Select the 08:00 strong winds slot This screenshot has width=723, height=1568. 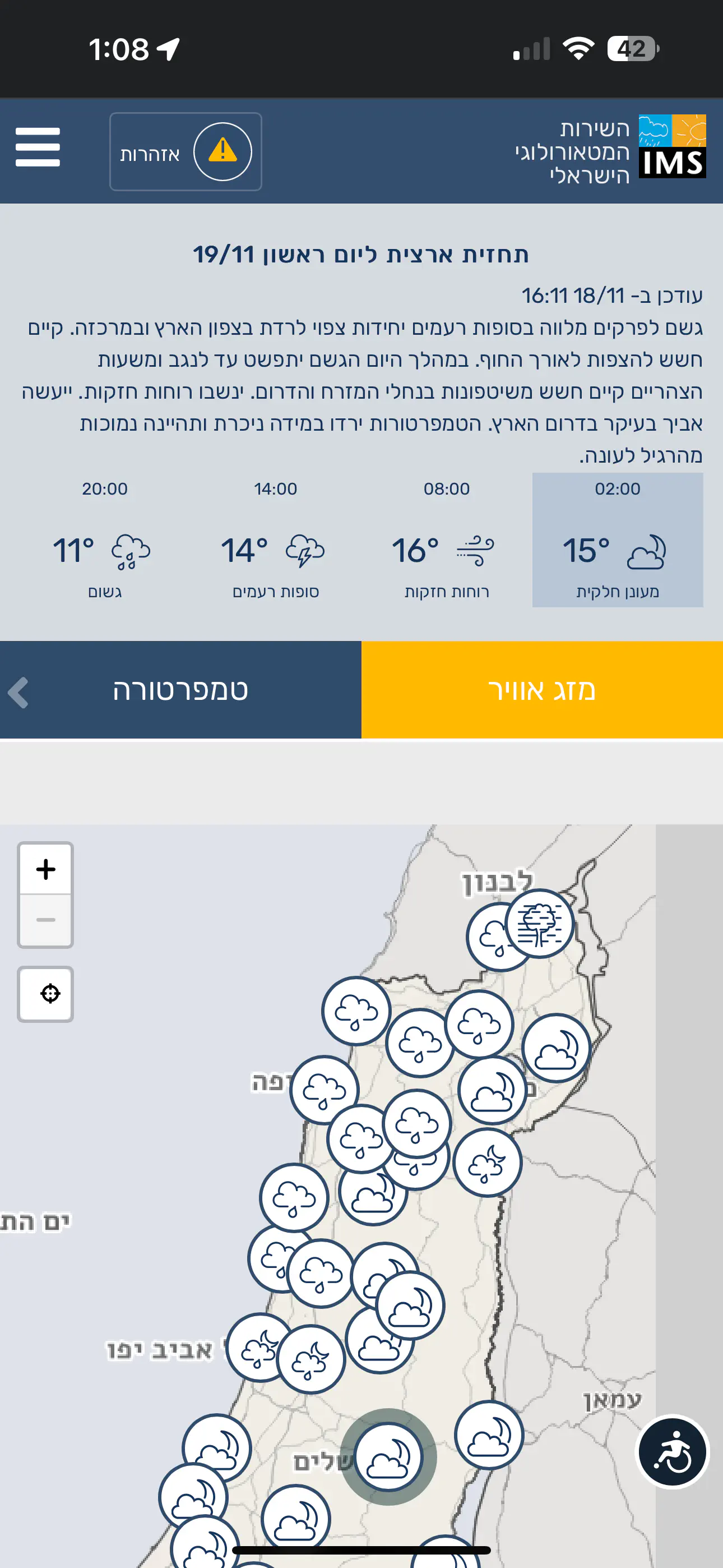pos(446,540)
